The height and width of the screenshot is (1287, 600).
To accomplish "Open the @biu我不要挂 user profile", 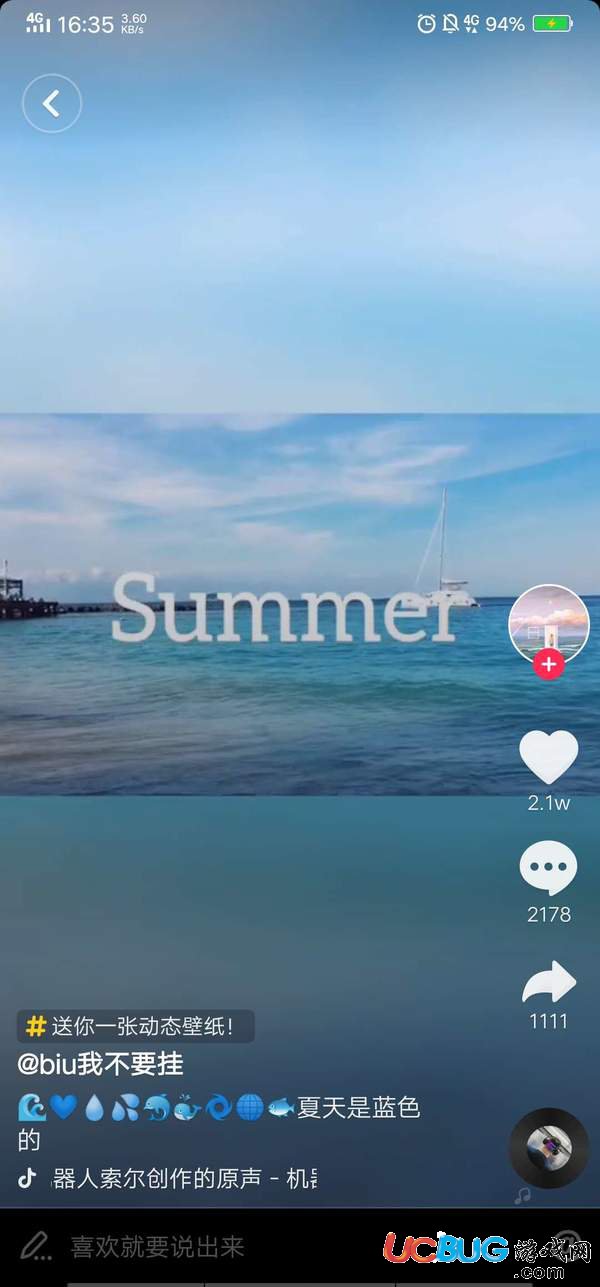I will pos(100,1063).
